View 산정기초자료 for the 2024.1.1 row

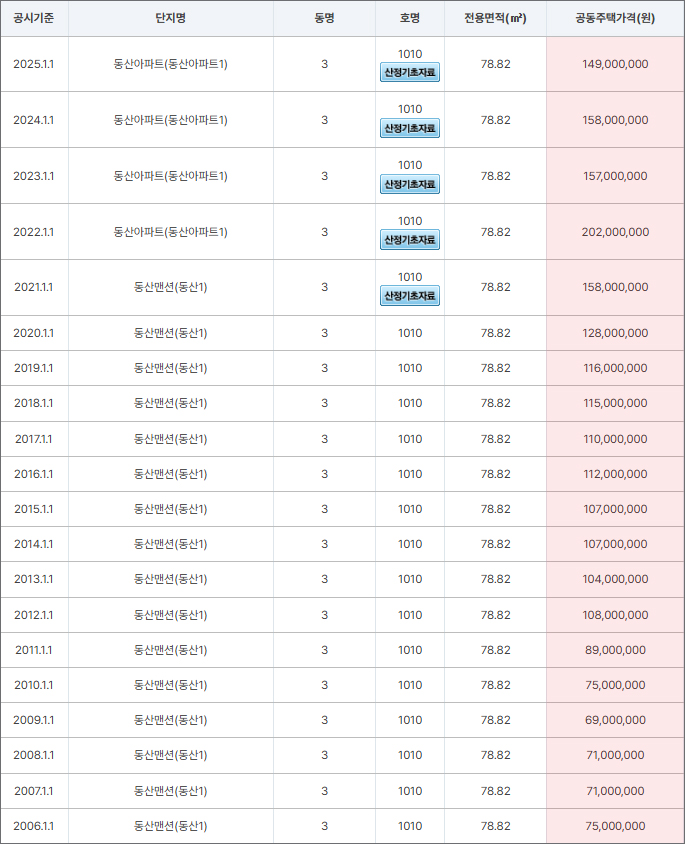[x=410, y=128]
